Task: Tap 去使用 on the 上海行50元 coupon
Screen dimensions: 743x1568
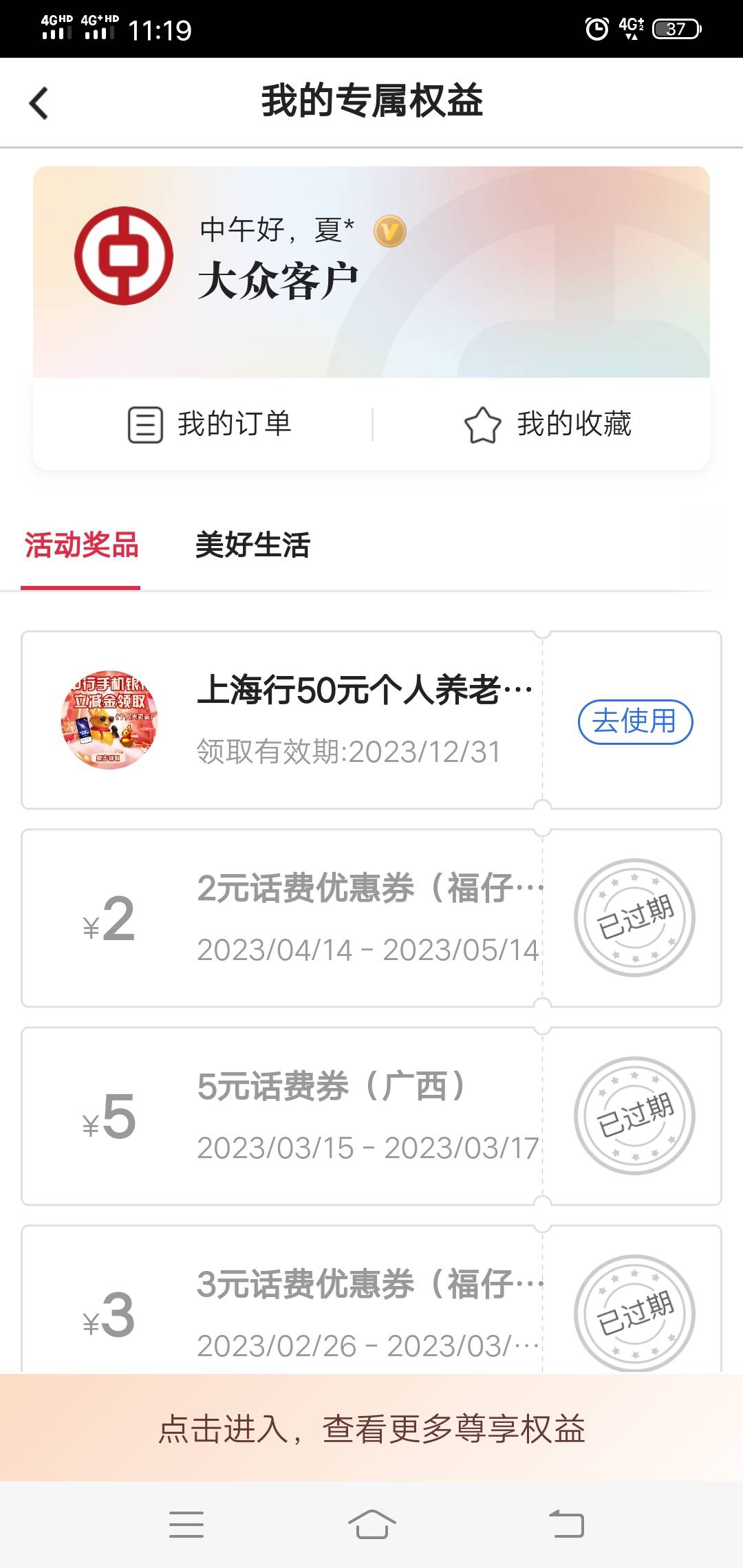Action: click(634, 721)
